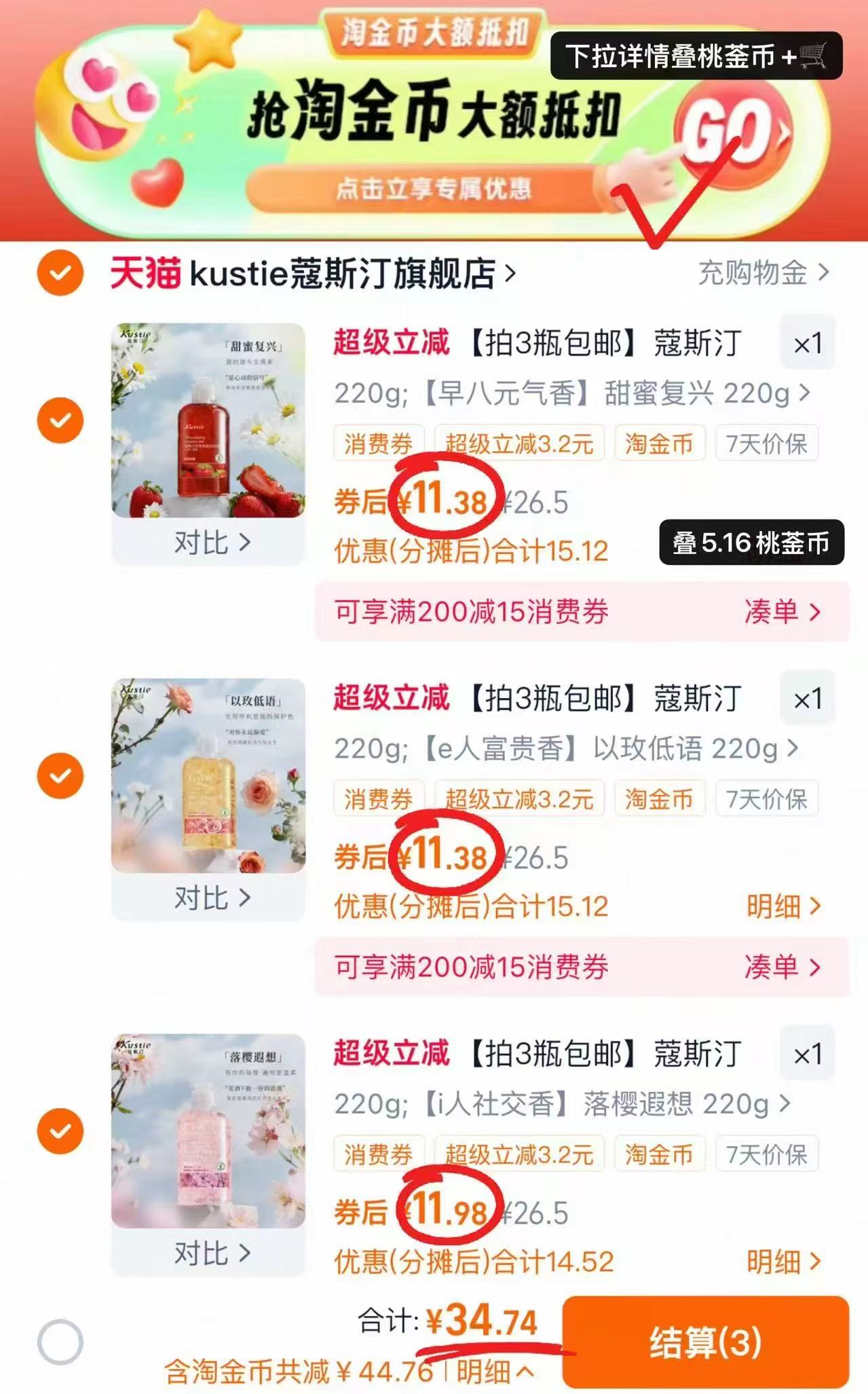This screenshot has height=1394, width=868.
Task: Adjust the ×1 quantity of 以玫低语
Action: [807, 699]
